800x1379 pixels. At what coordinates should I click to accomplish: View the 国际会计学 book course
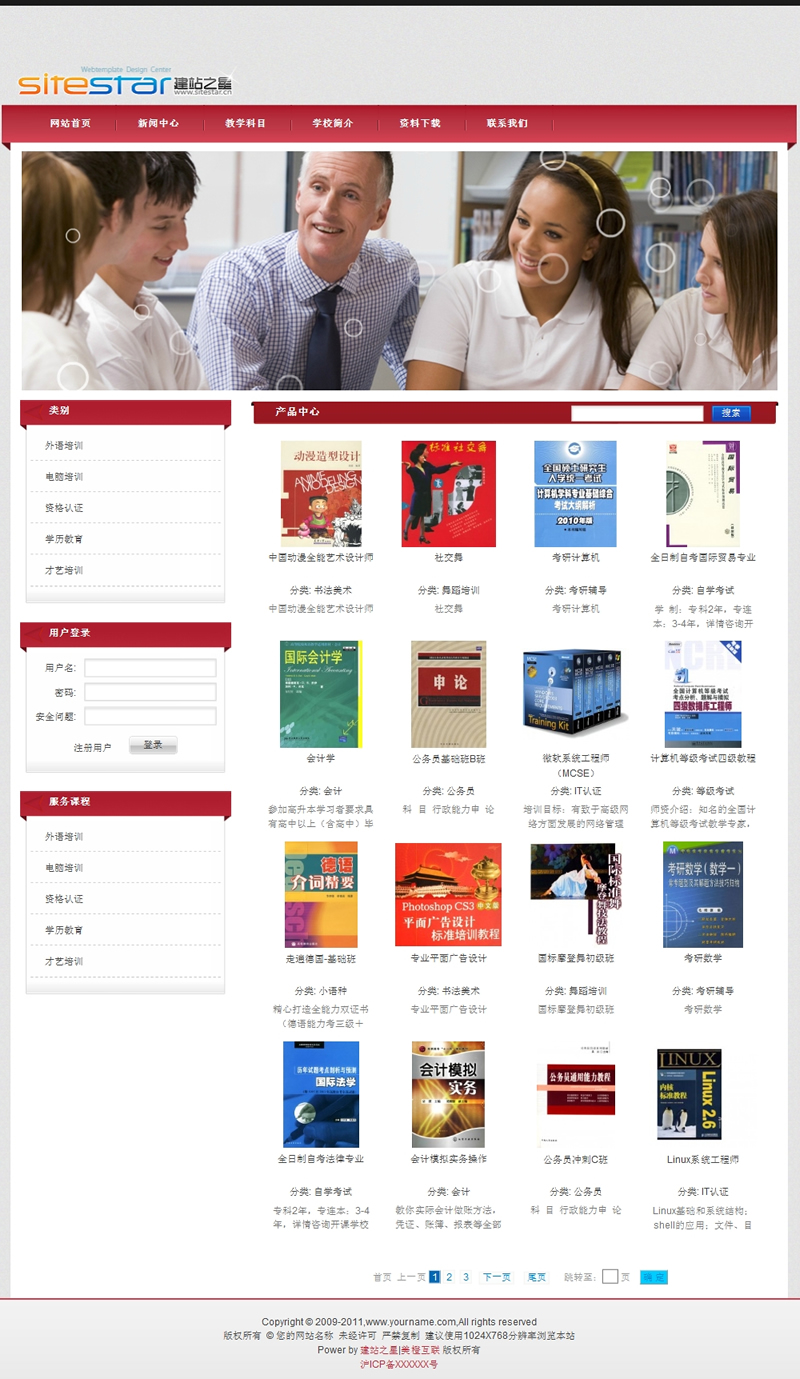(x=321, y=694)
